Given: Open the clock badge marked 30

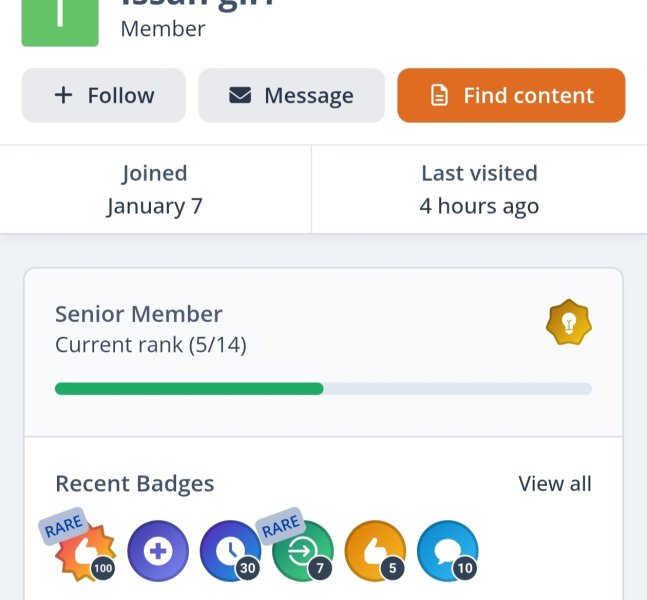Looking at the screenshot, I should tap(230, 551).
